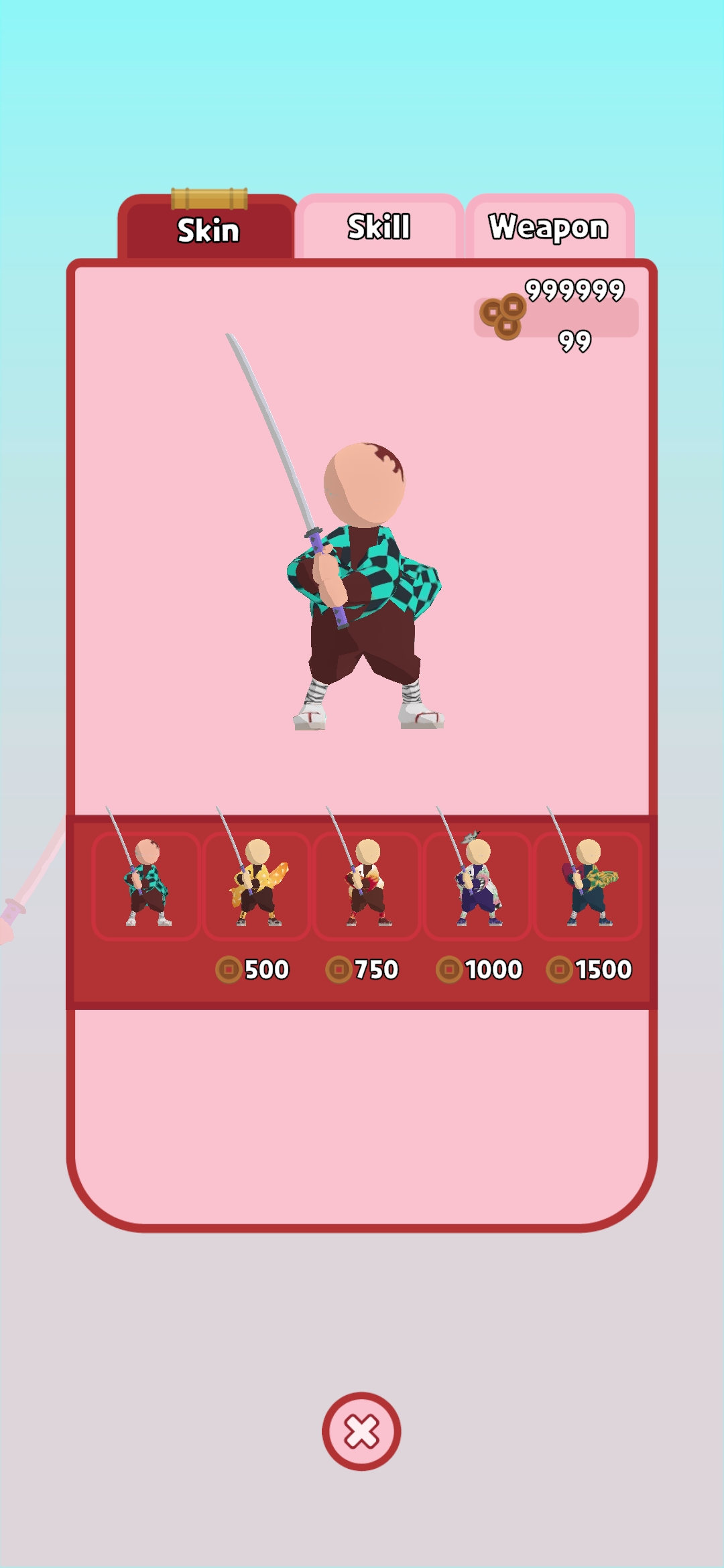Switch to the Skill tab
Viewport: 724px width, 1568px height.
[x=379, y=227]
